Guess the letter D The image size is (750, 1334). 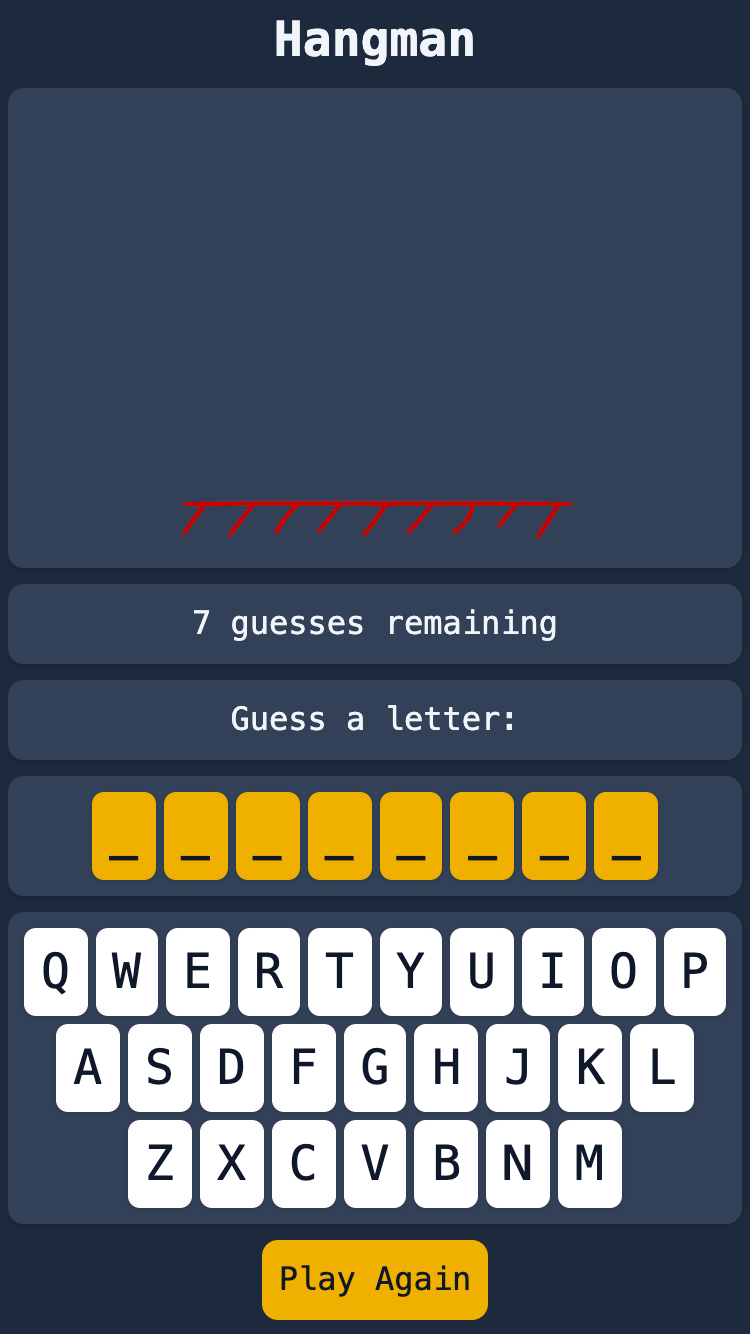point(232,1068)
